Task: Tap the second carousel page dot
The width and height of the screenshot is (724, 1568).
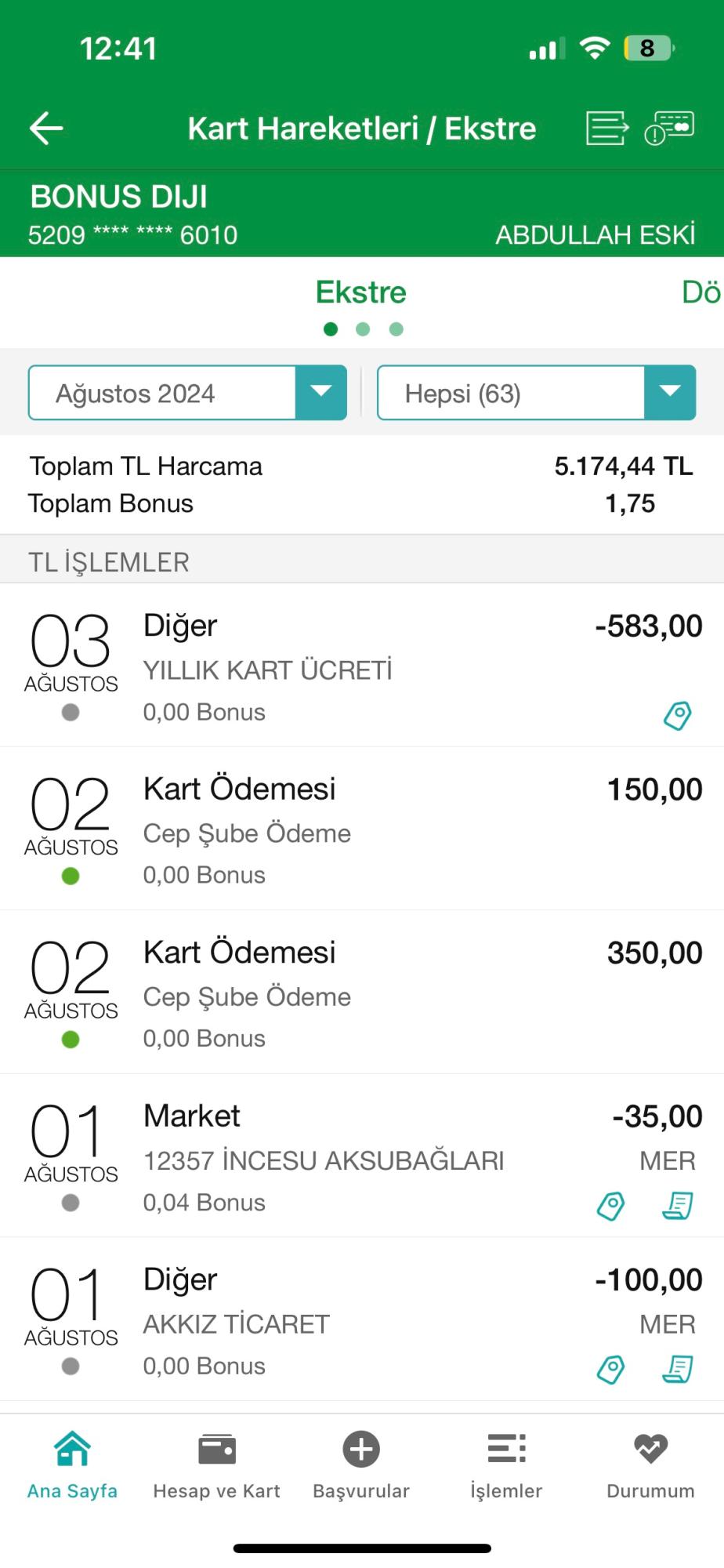Action: tap(363, 329)
